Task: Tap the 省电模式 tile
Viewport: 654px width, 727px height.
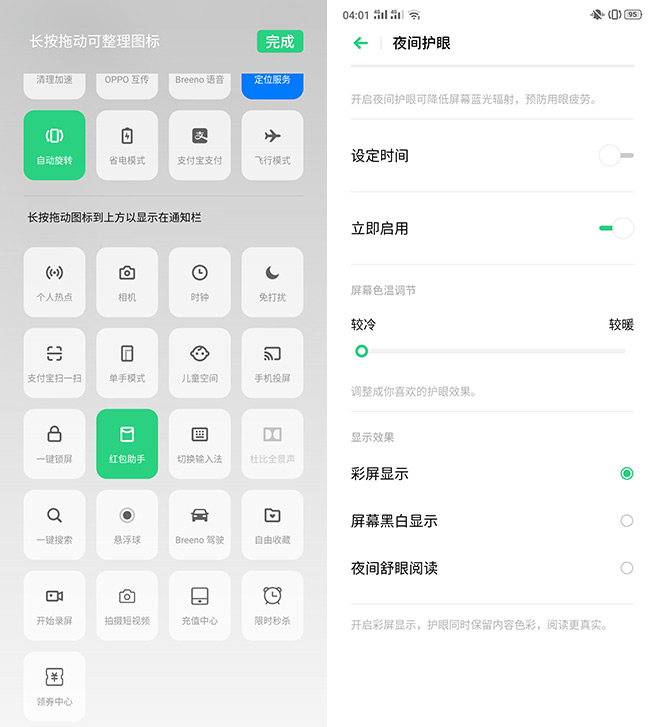Action: click(x=127, y=145)
